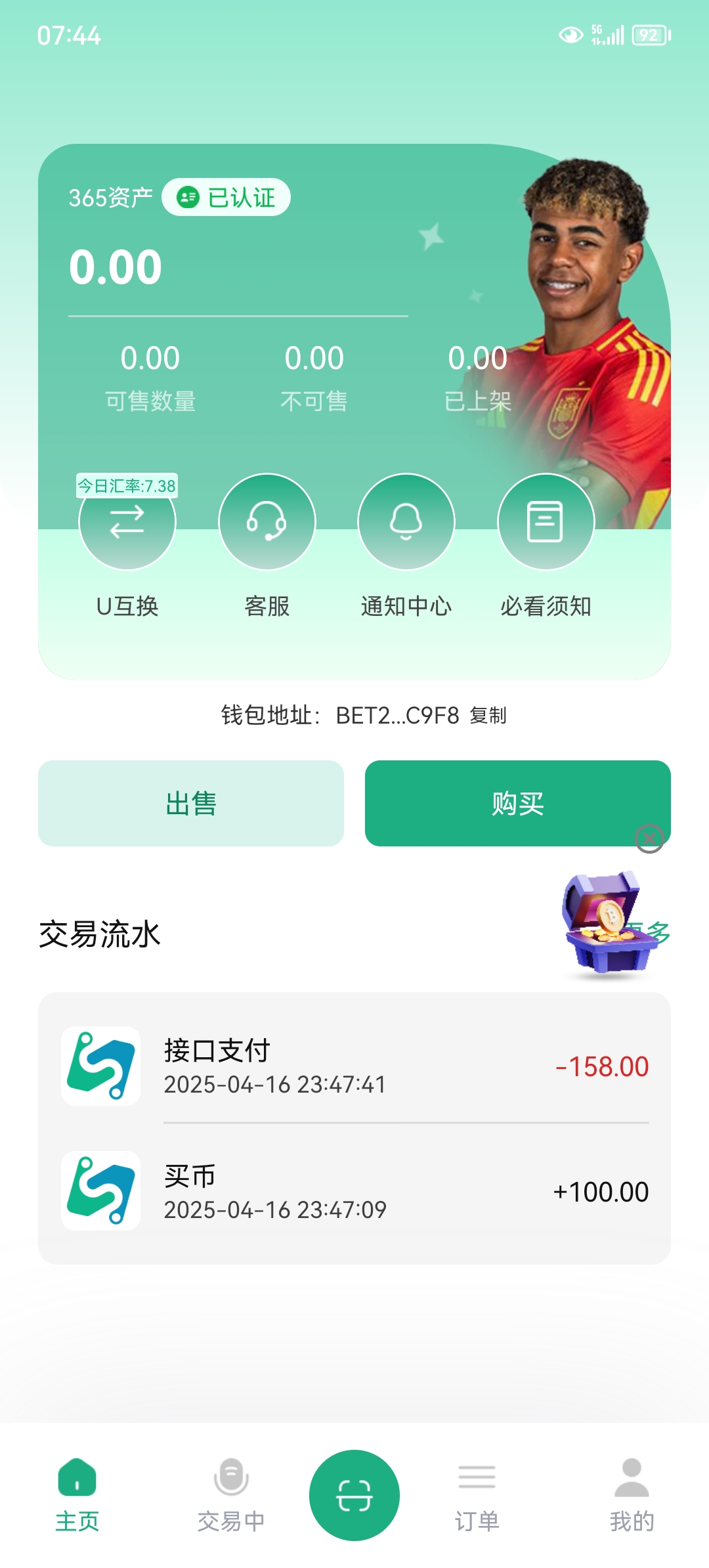The image size is (709, 1568).
Task: Switch to the 交易中 tab
Action: coord(231,1495)
